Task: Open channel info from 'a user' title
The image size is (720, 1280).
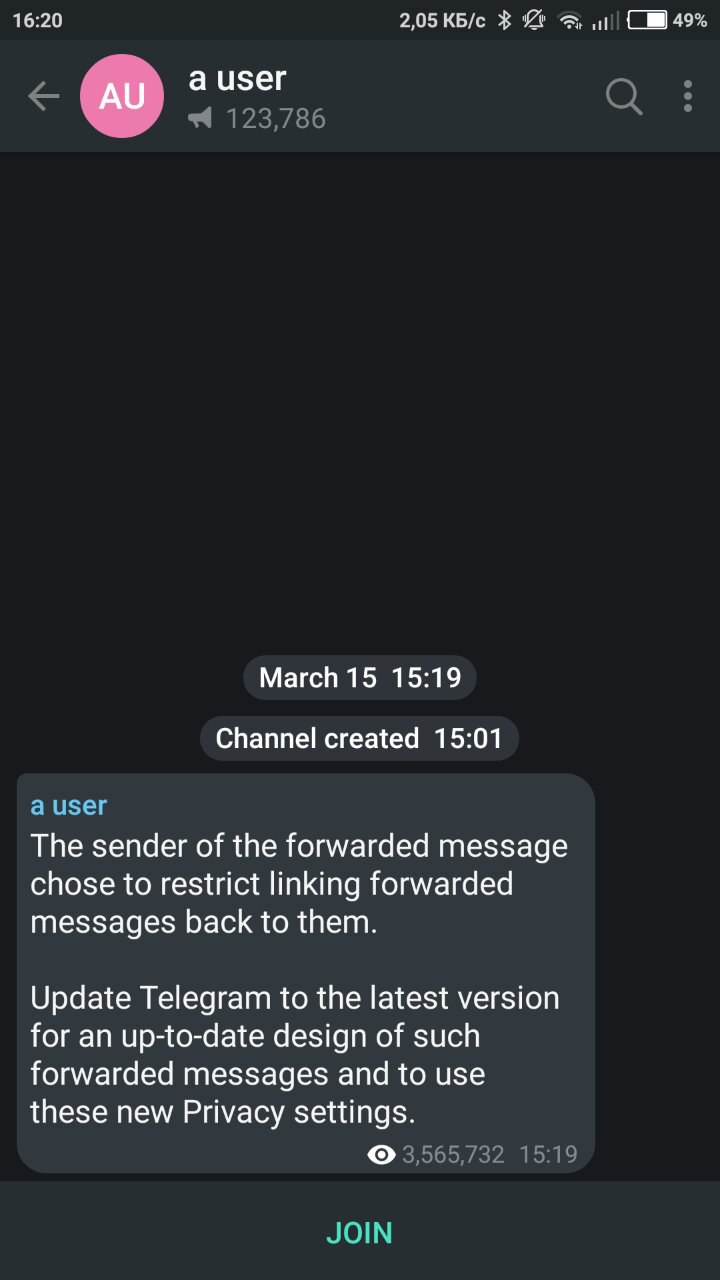Action: pos(237,78)
